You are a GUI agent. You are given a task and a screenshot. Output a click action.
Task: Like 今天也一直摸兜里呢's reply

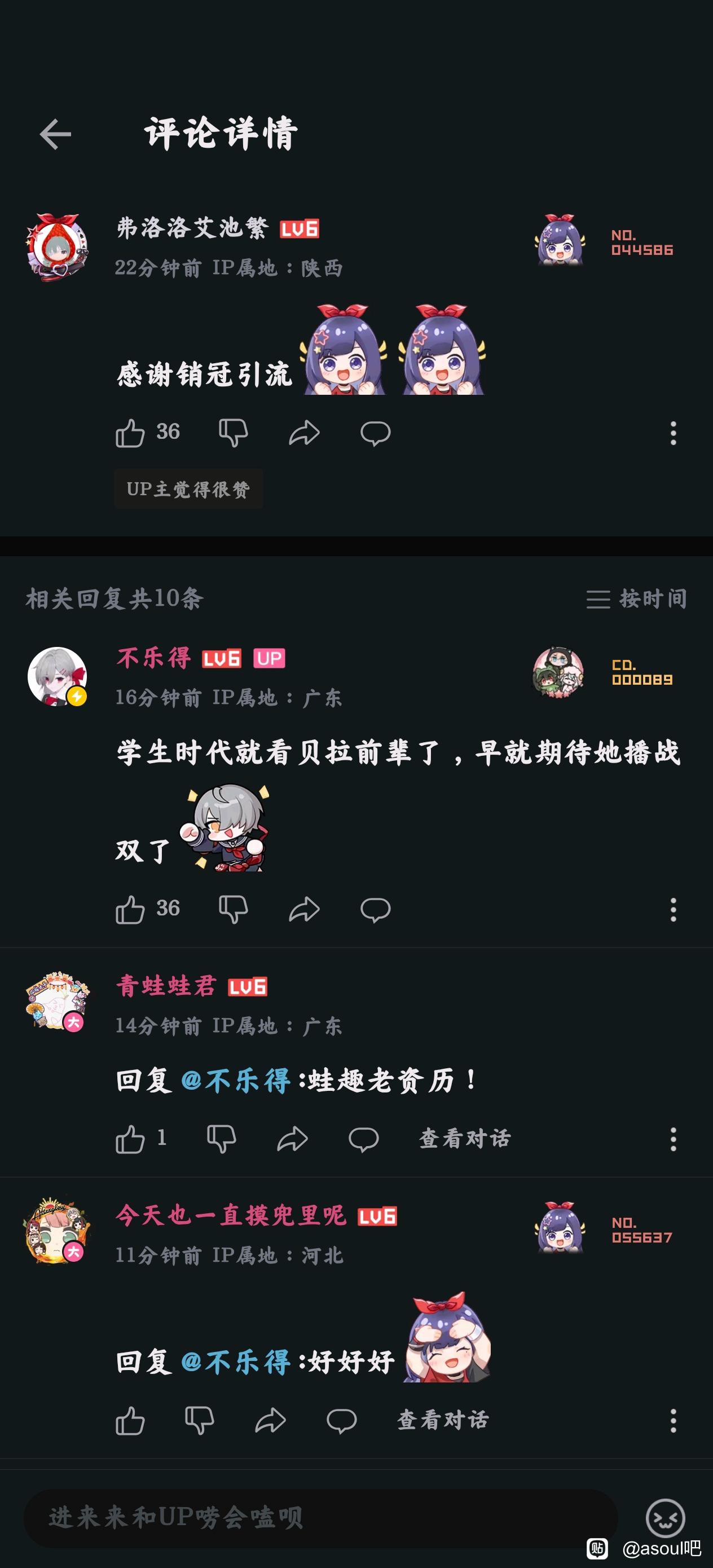(x=130, y=1421)
